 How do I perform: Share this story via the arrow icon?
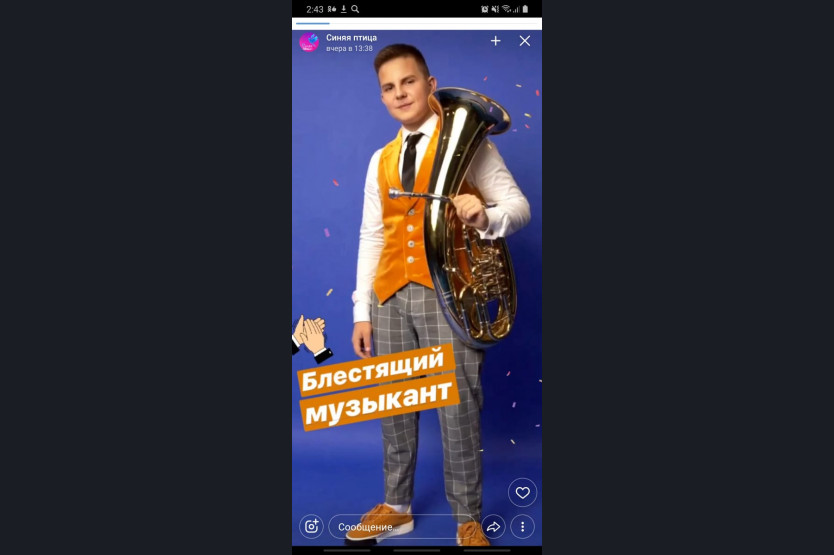pyautogui.click(x=493, y=526)
